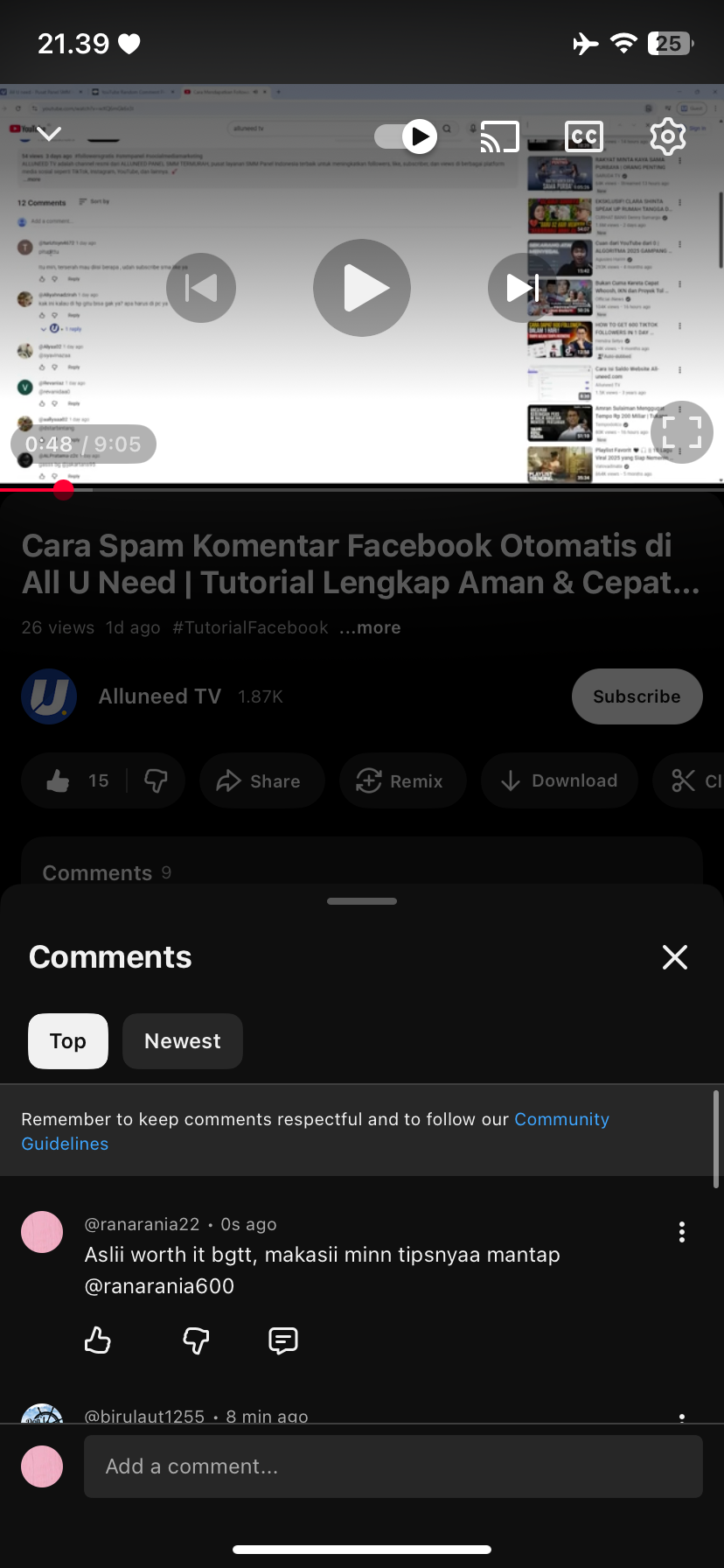This screenshot has width=724, height=1568.
Task: Open video settings gear
Action: [668, 136]
